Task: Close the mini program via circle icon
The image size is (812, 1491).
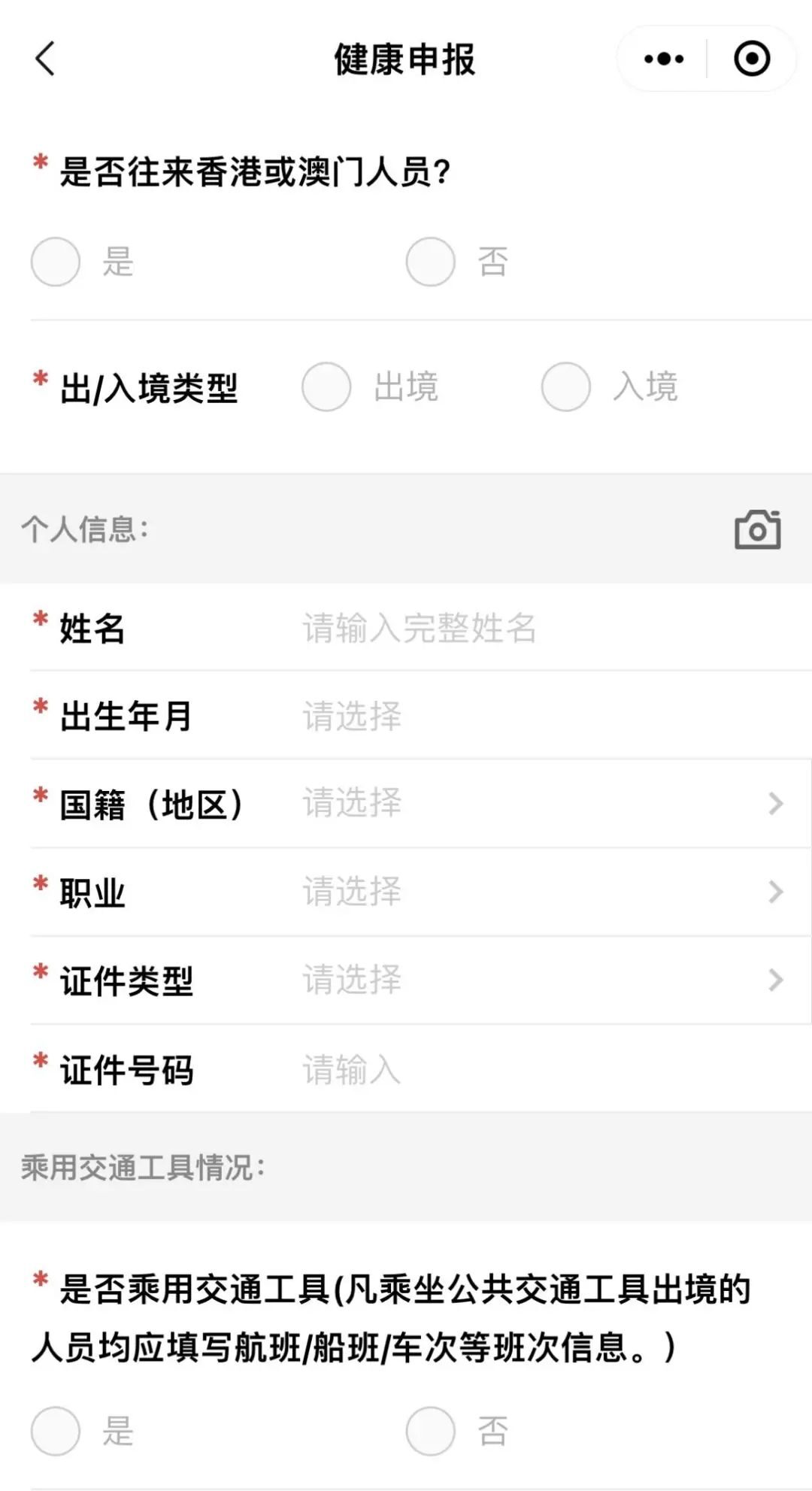Action: click(x=752, y=59)
